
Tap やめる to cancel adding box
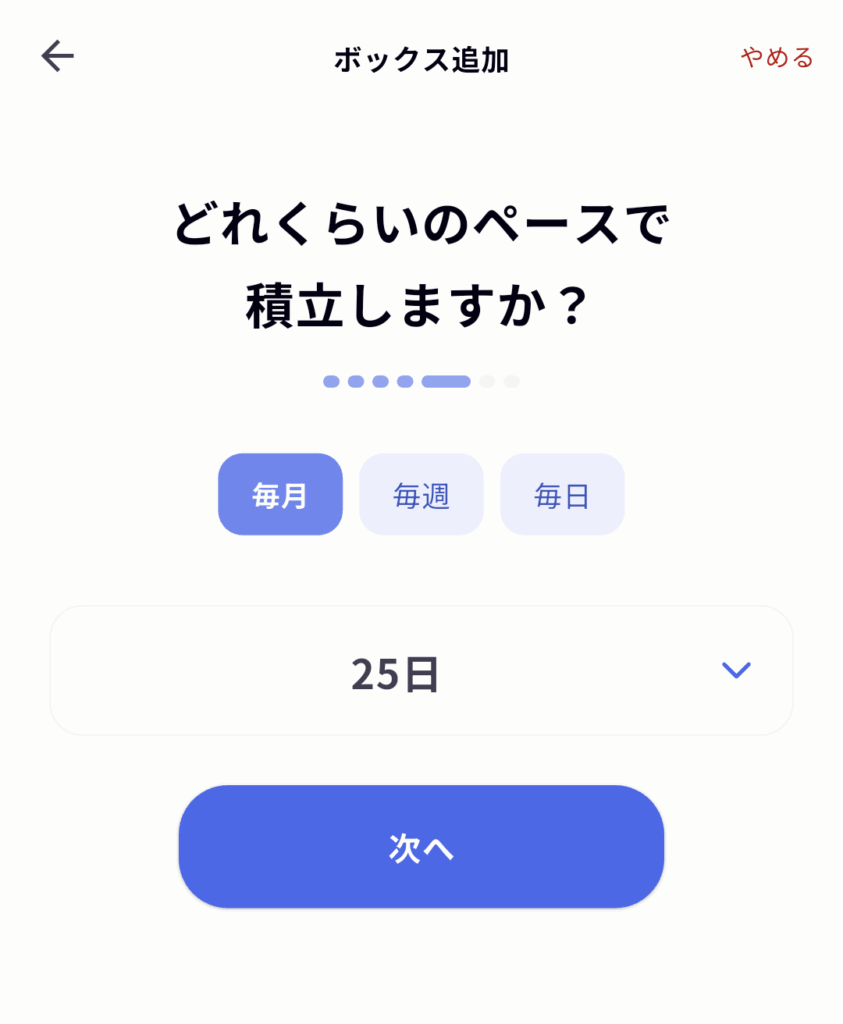776,58
